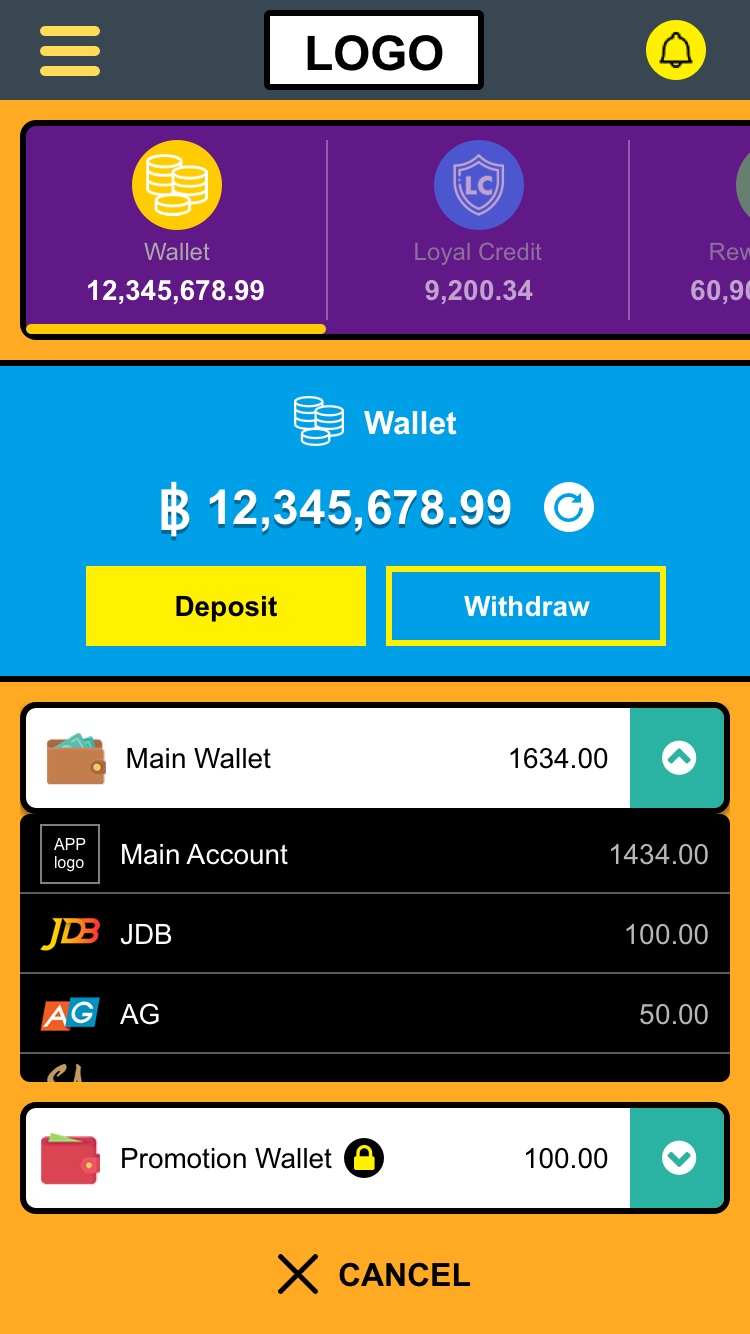The image size is (750, 1334).
Task: Tap Cancel to close
Action: (x=374, y=1275)
